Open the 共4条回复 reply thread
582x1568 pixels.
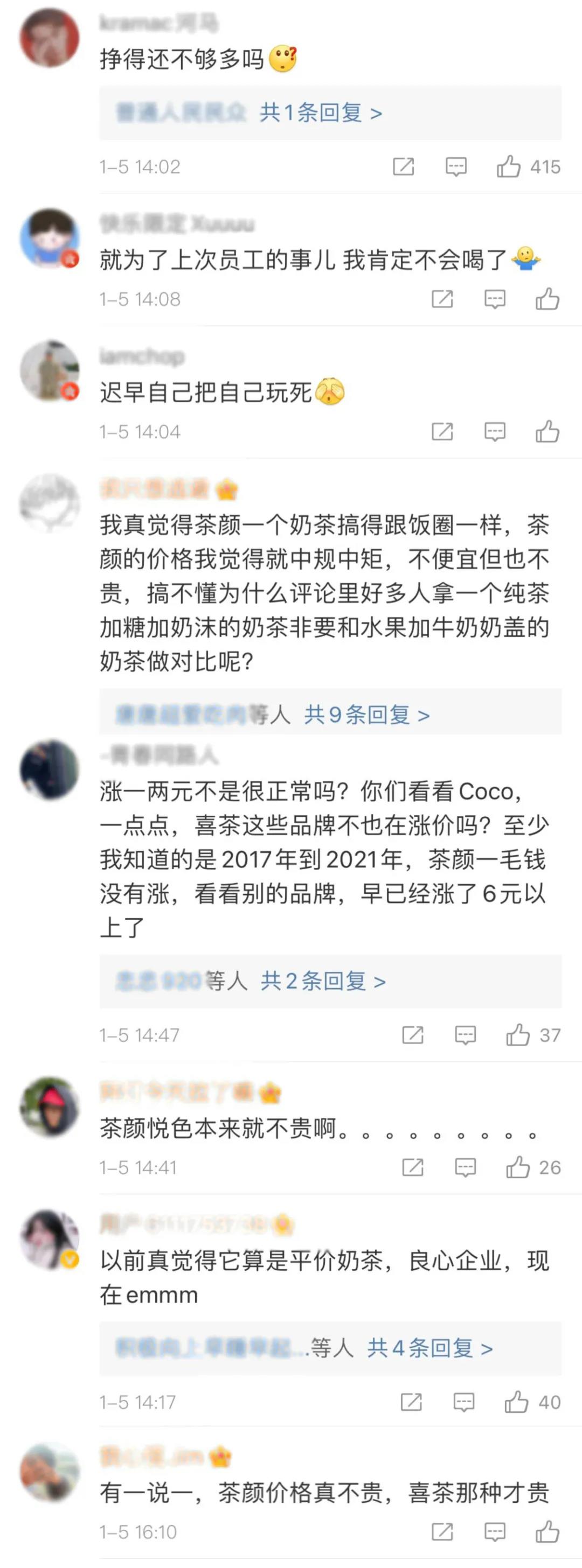click(x=429, y=1348)
